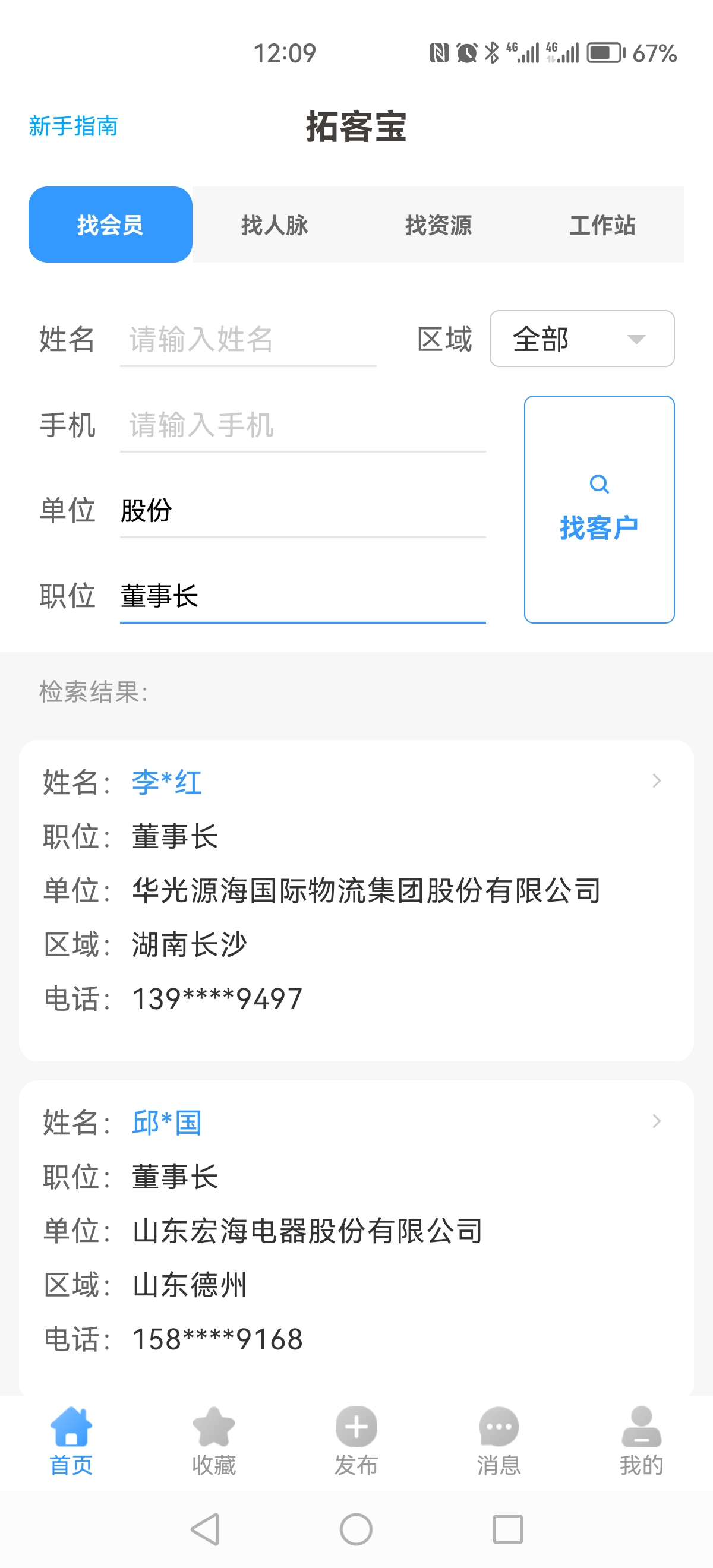Image resolution: width=713 pixels, height=1568 pixels.
Task: Switch to the 工作站 tab
Action: point(603,224)
